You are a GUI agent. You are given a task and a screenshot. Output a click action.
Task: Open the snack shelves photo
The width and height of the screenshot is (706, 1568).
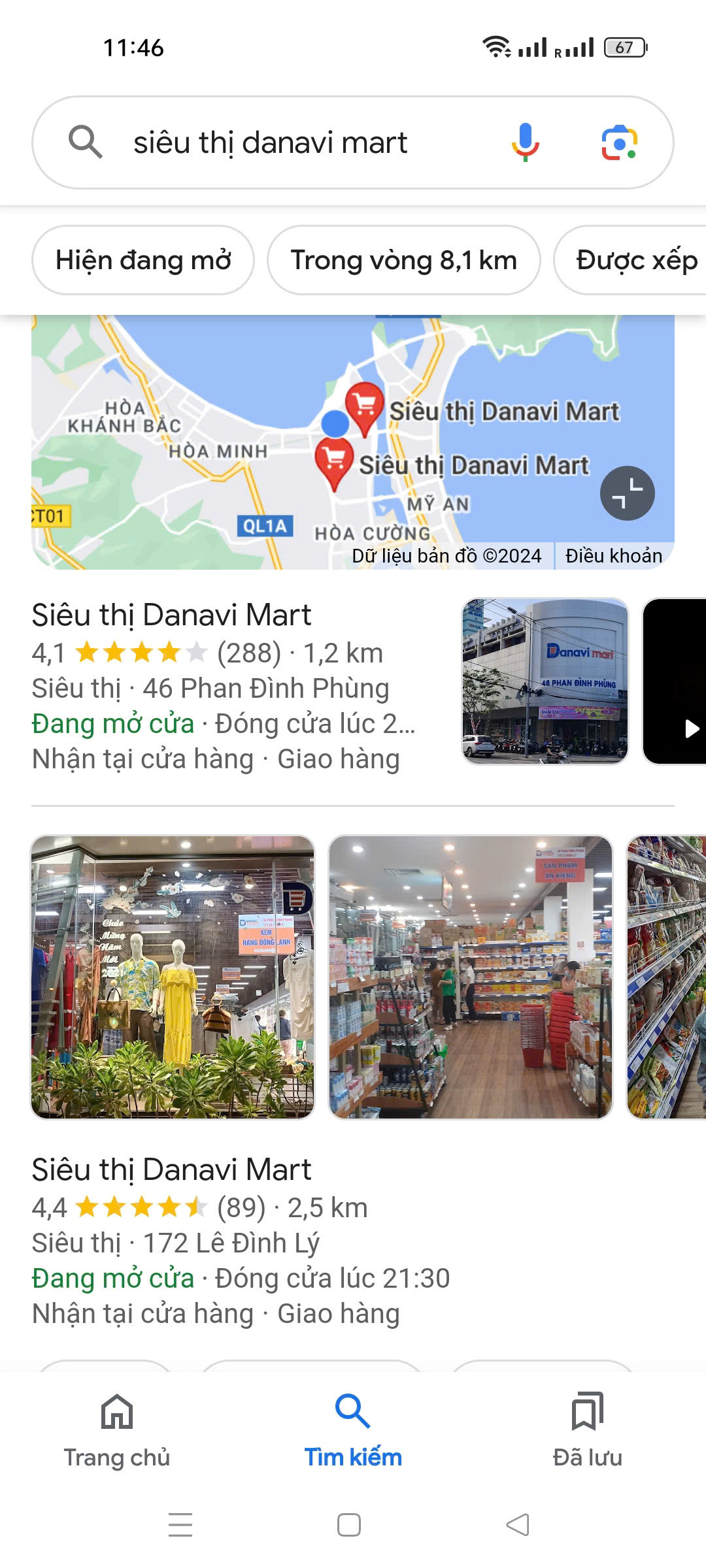667,977
